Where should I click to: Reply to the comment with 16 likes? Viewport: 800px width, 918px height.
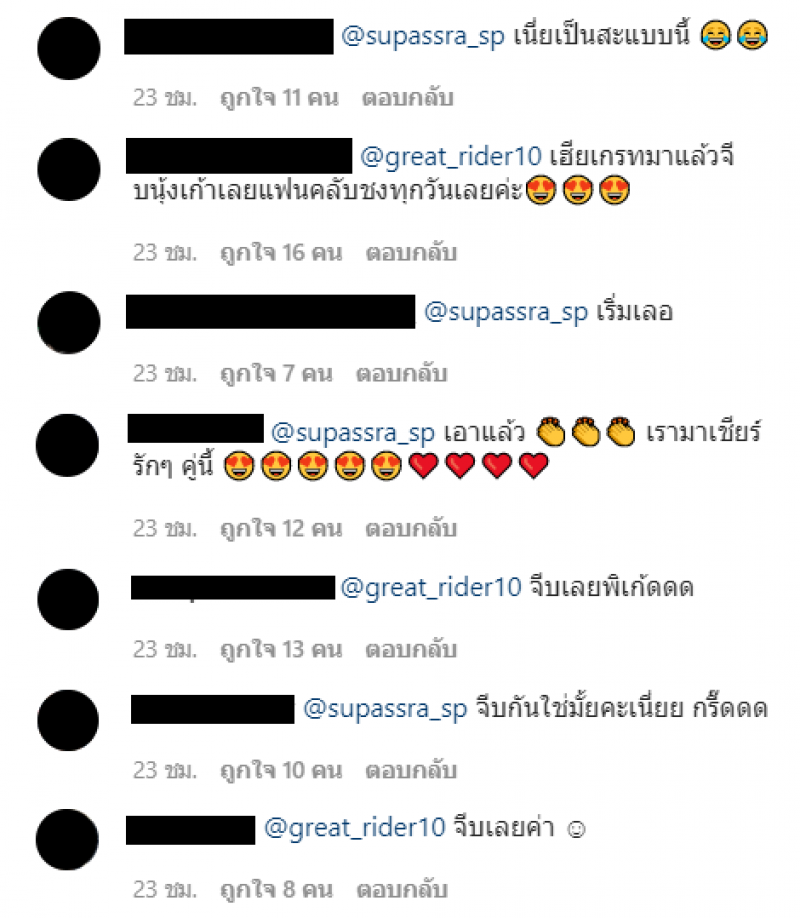coord(411,252)
